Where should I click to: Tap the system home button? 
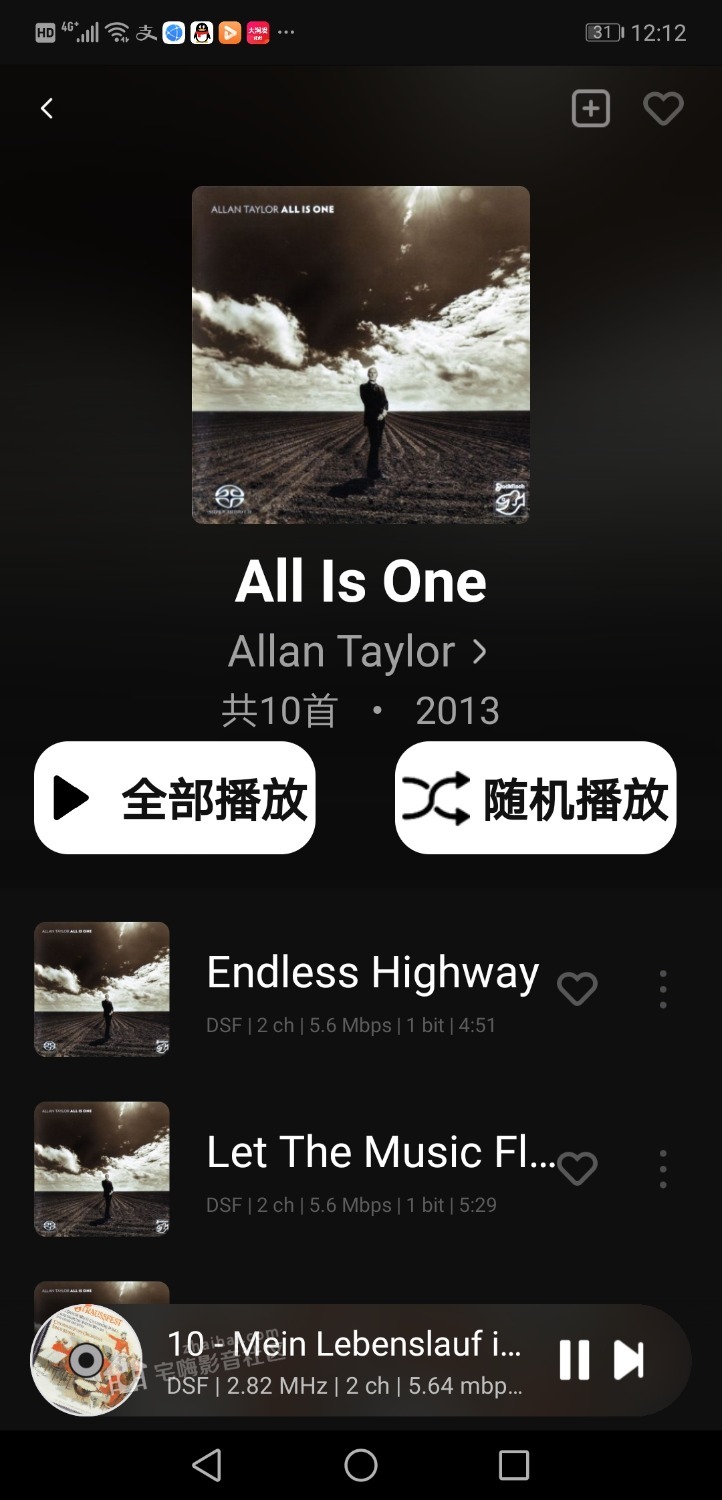click(x=361, y=1465)
